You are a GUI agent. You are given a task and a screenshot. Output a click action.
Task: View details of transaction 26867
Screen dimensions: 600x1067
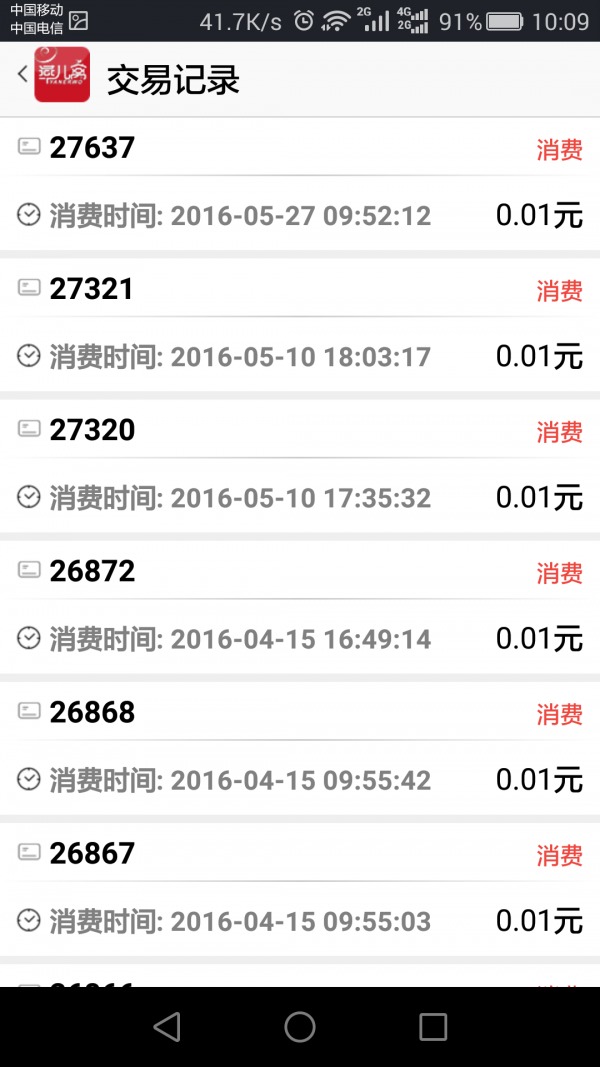coord(300,888)
